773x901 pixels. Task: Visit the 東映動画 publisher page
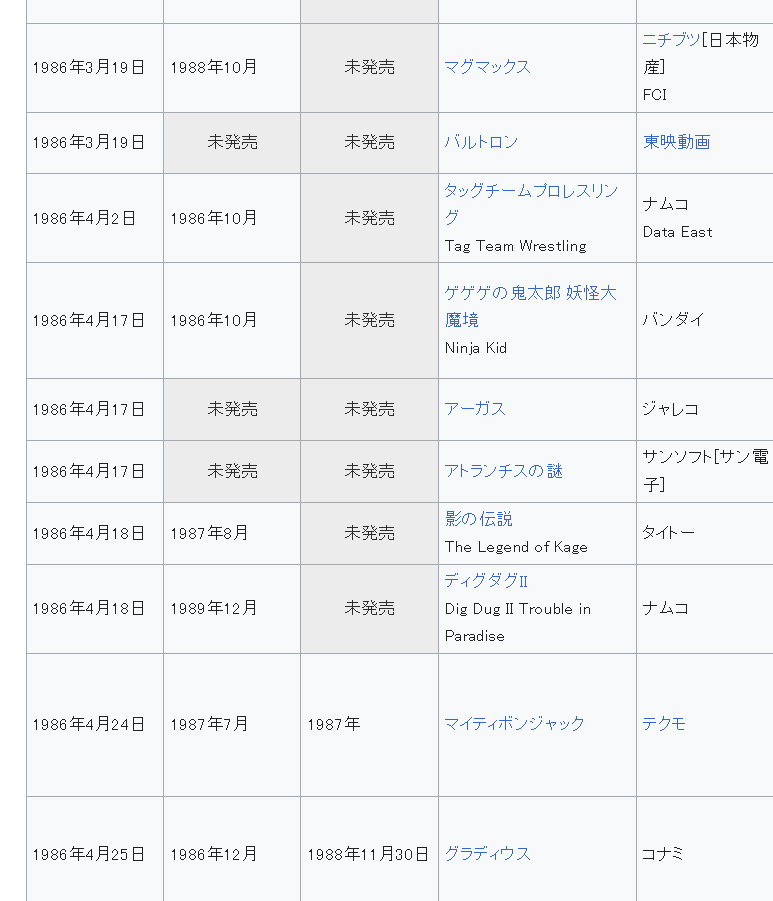tap(676, 142)
